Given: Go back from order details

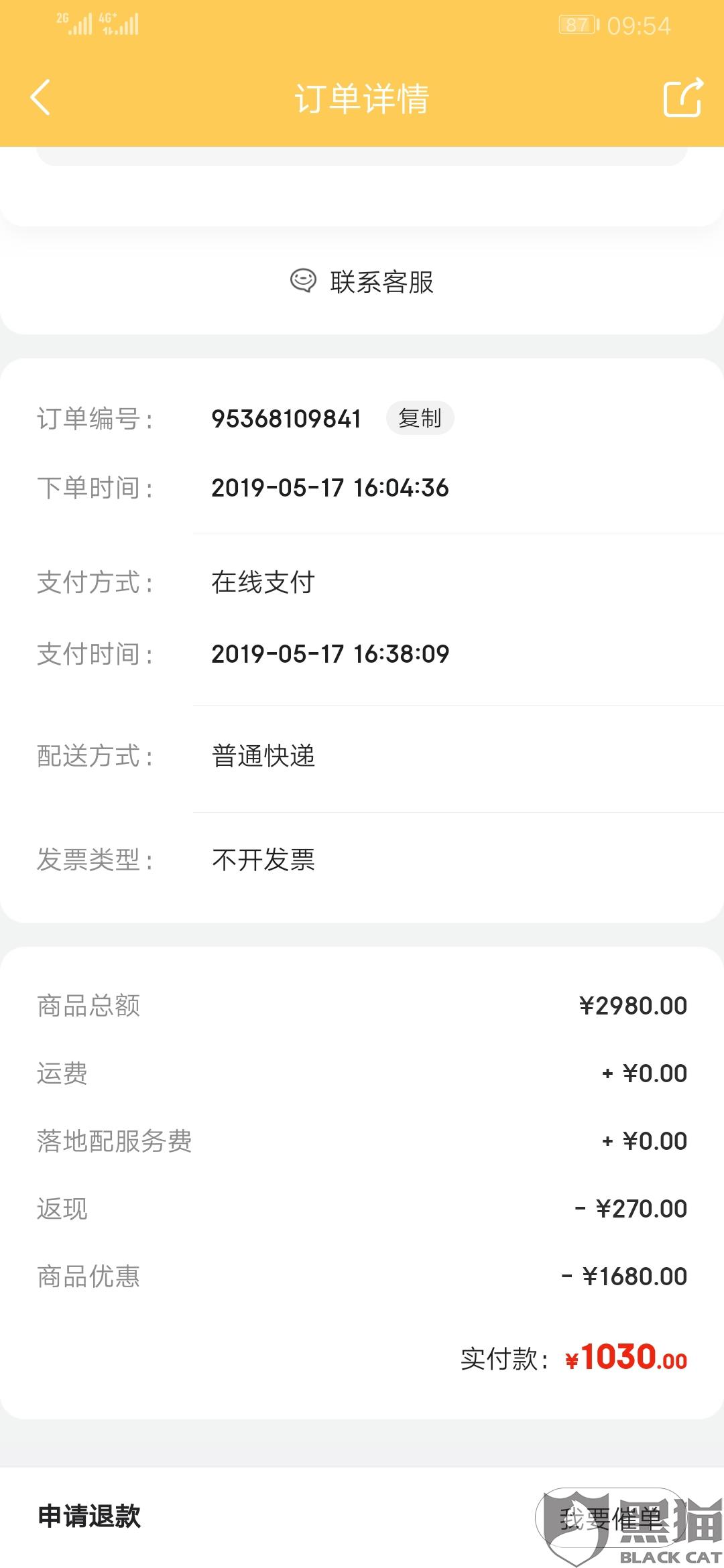Looking at the screenshot, I should pos(41,98).
